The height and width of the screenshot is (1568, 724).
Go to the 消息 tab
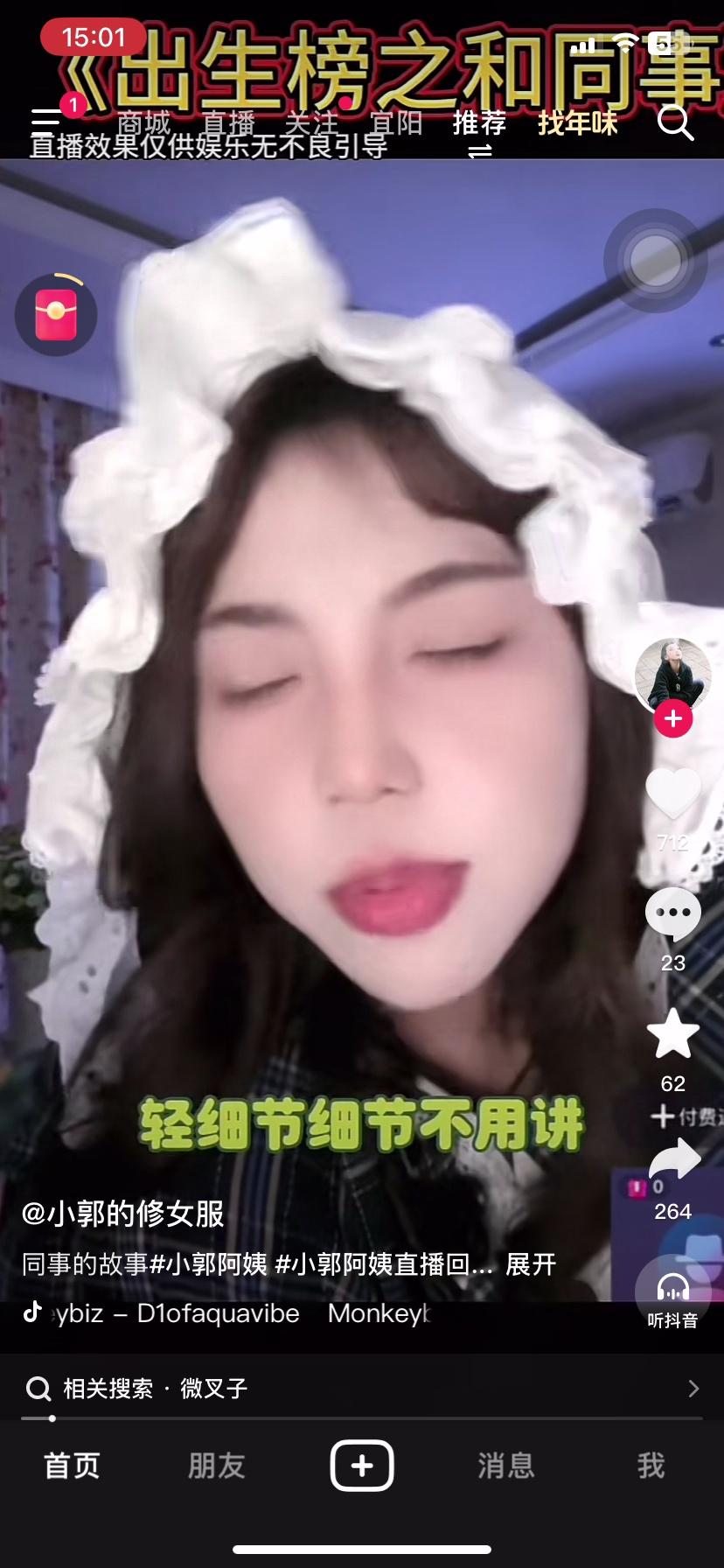pyautogui.click(x=505, y=1466)
